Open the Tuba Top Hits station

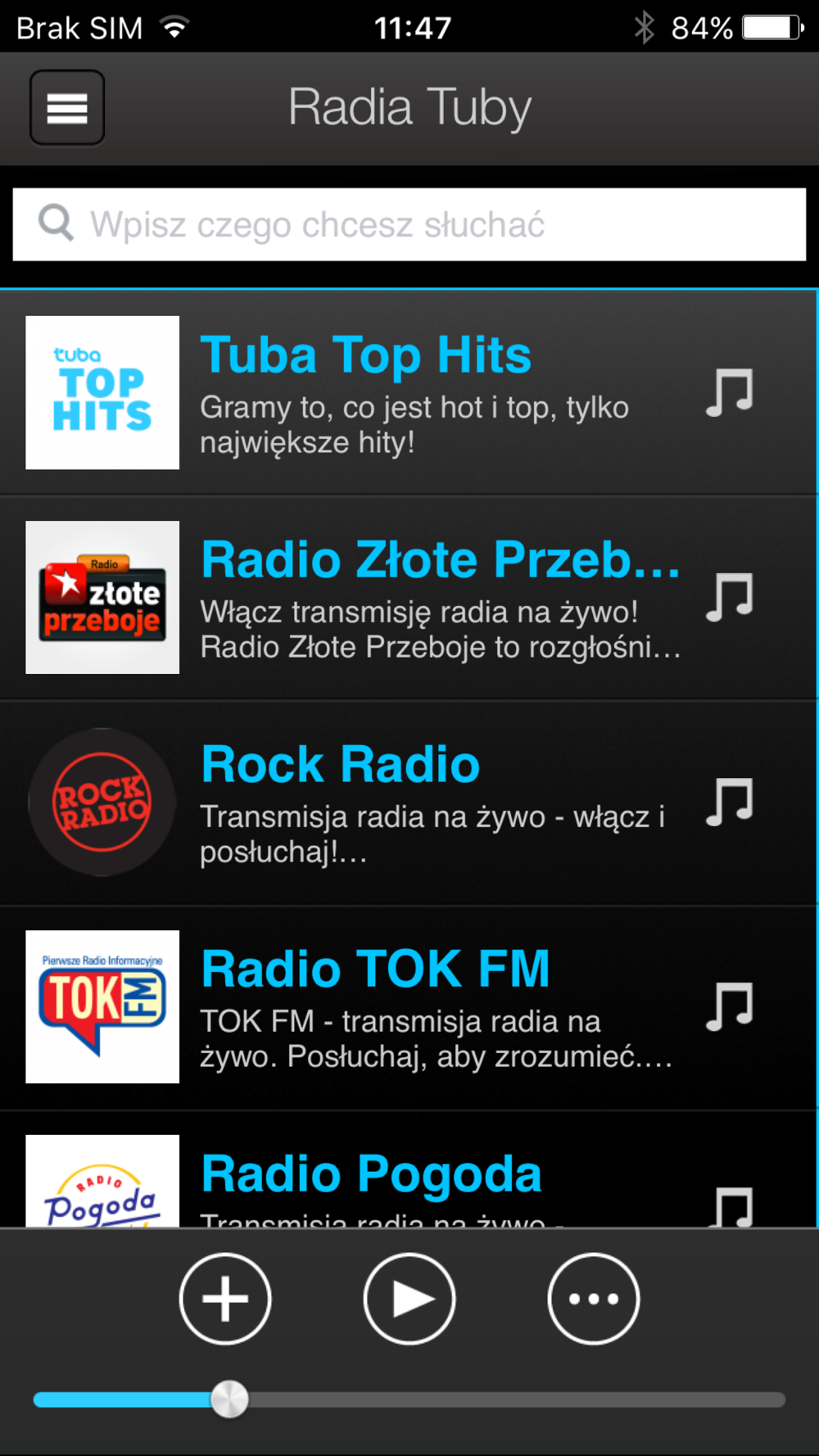(x=409, y=392)
